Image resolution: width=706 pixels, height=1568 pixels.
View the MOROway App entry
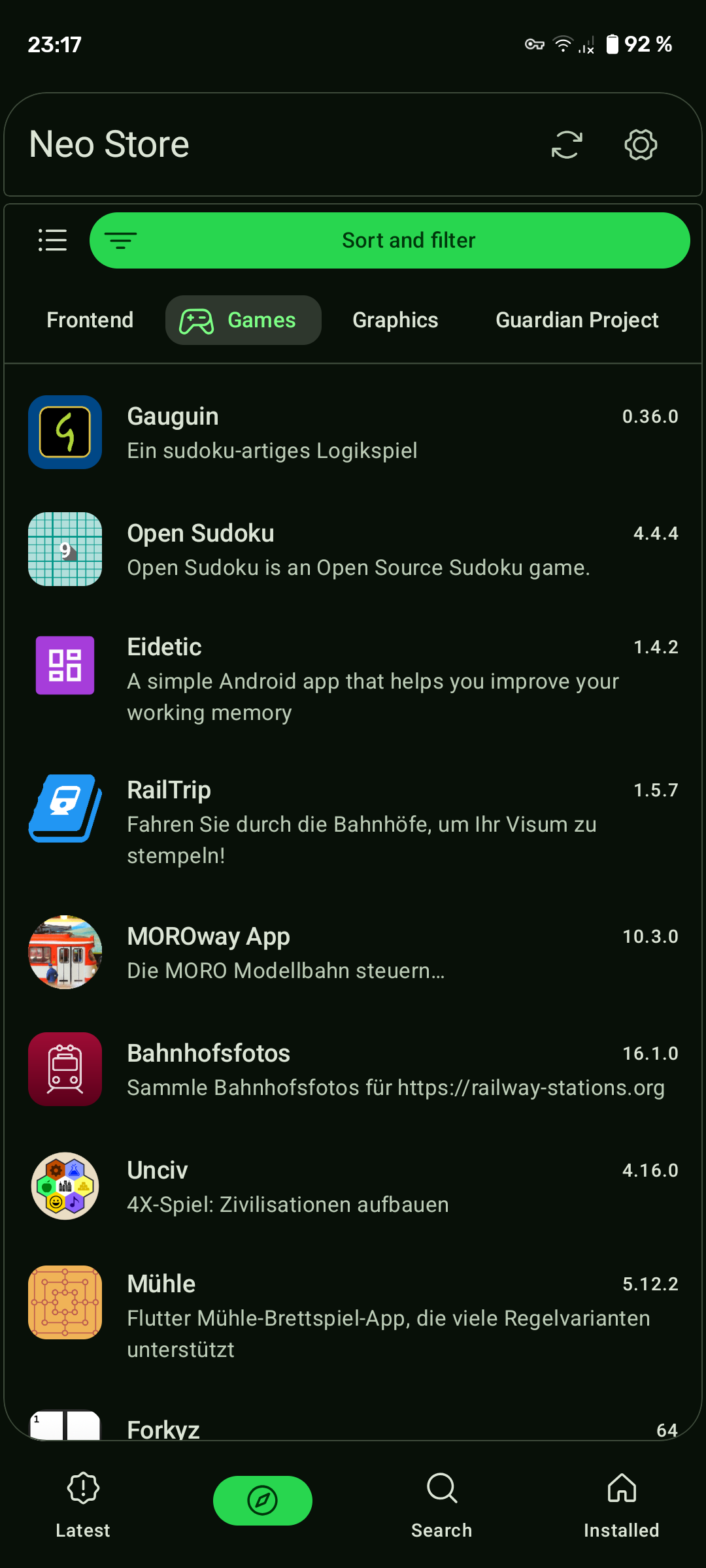[x=353, y=953]
